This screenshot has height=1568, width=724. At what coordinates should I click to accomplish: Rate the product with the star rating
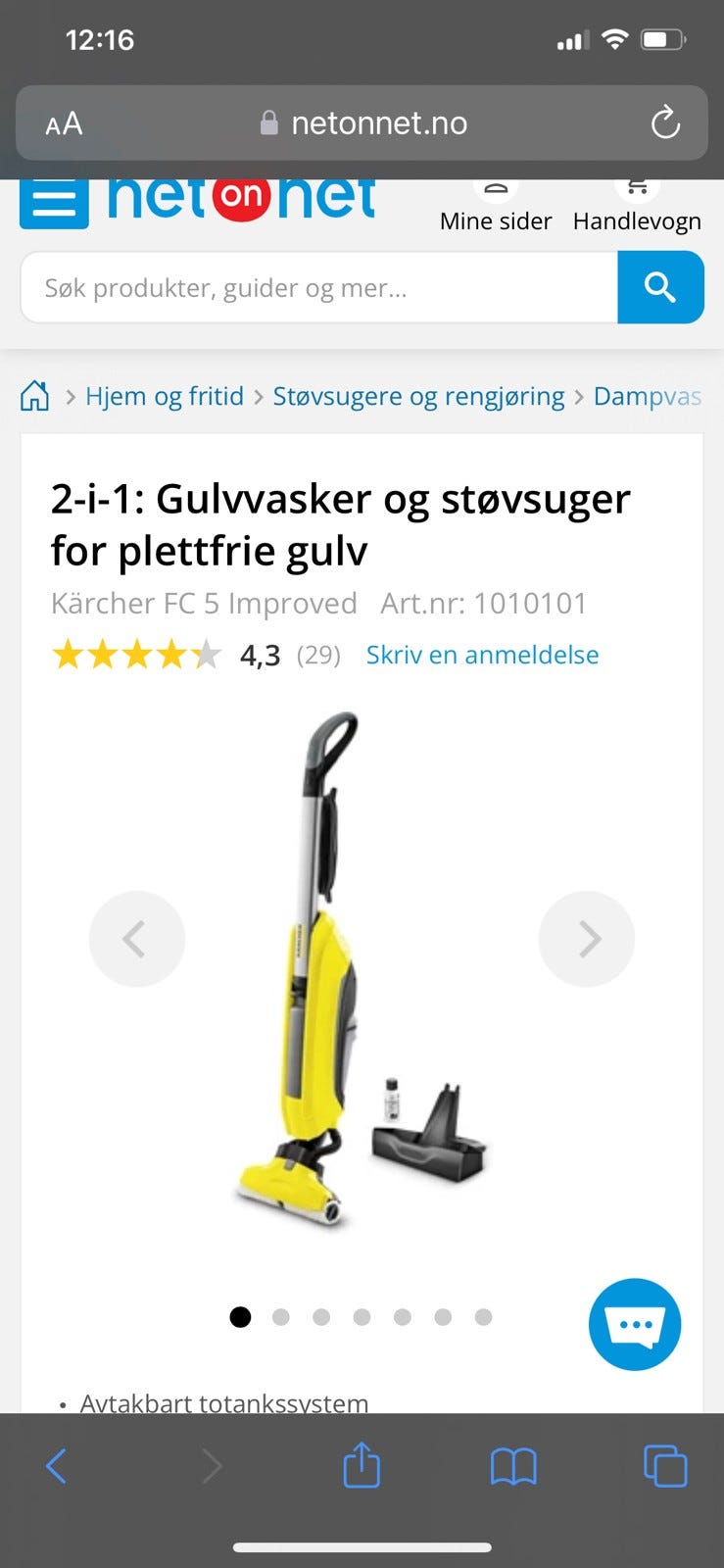[x=136, y=654]
